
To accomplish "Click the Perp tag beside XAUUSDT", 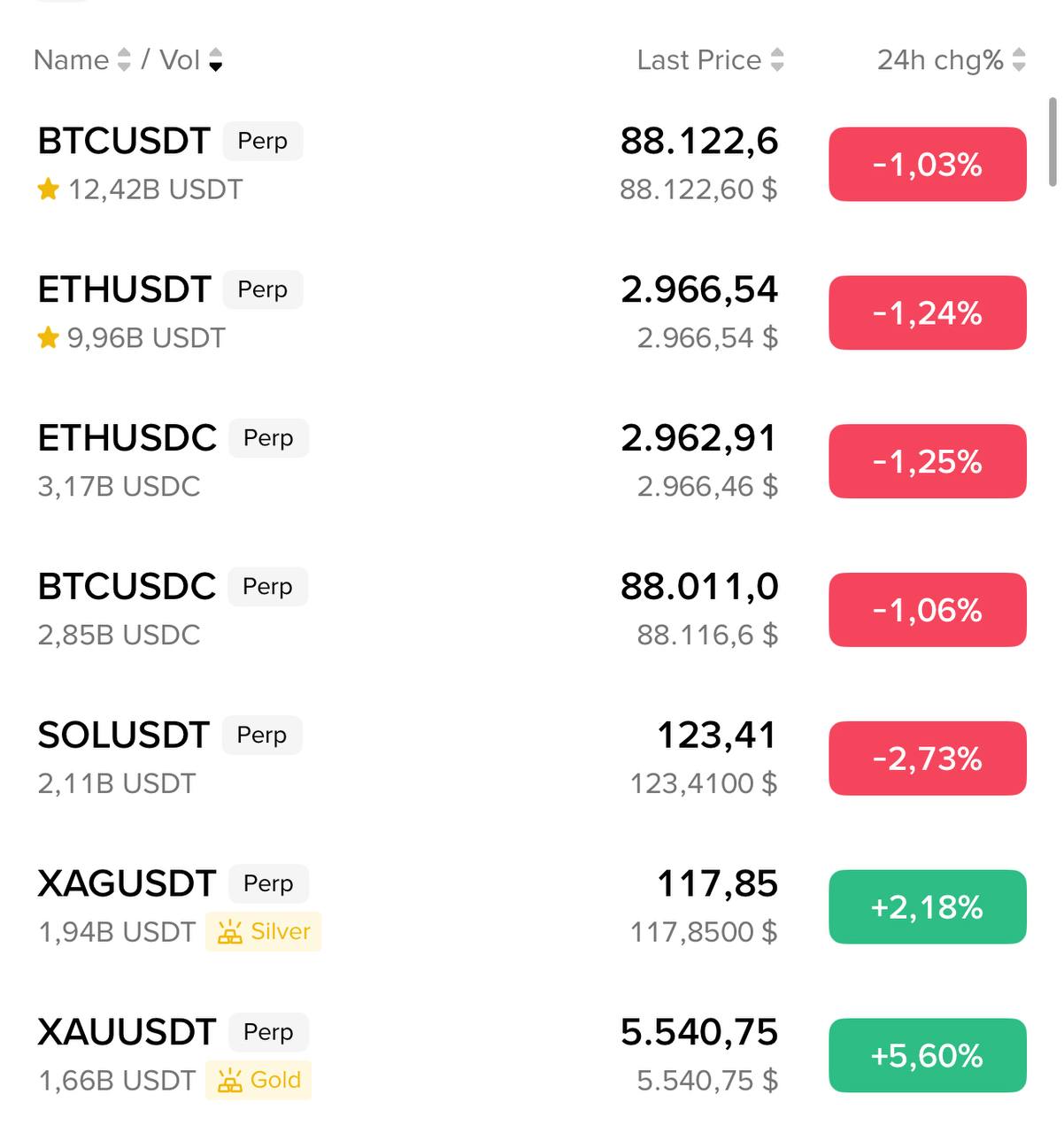I will [268, 1032].
